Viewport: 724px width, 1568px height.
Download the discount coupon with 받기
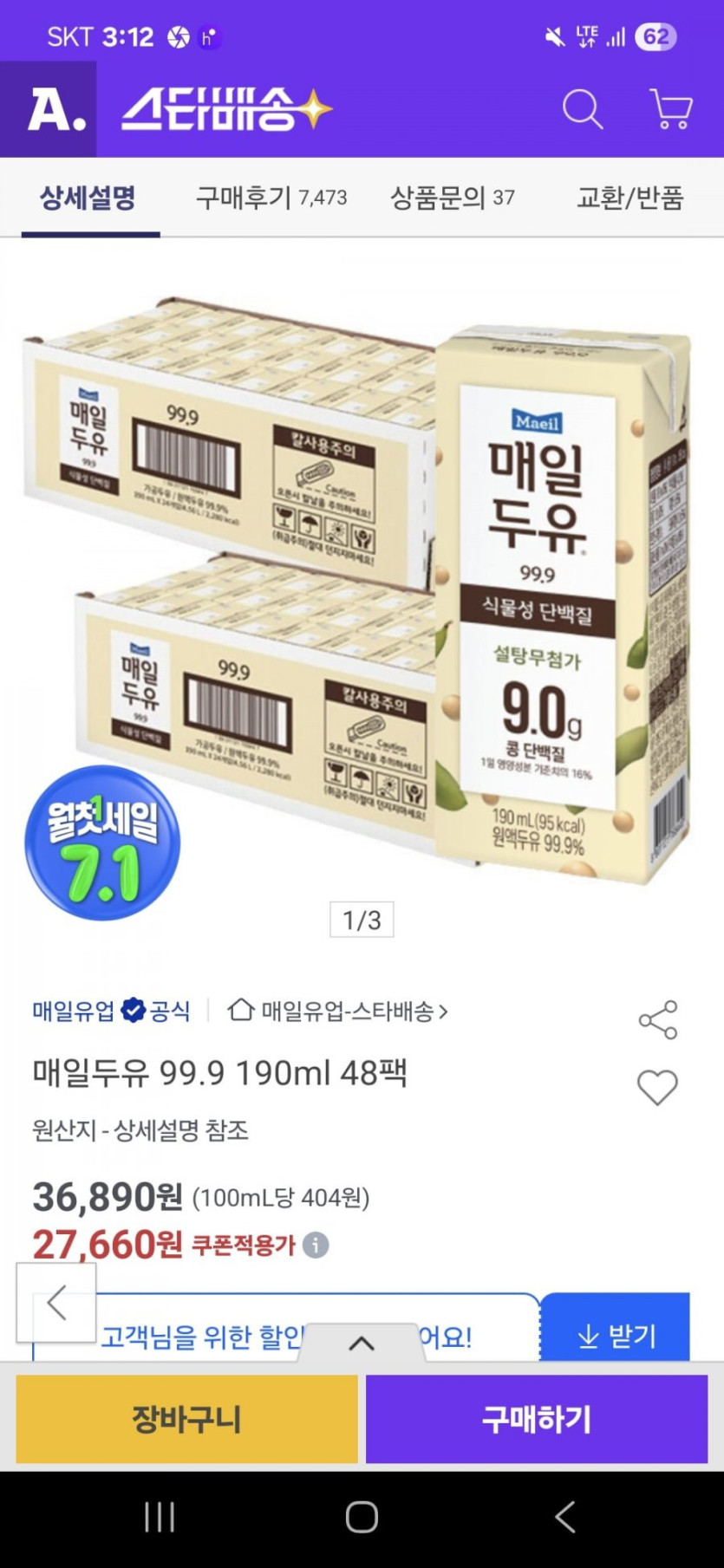click(x=616, y=1336)
